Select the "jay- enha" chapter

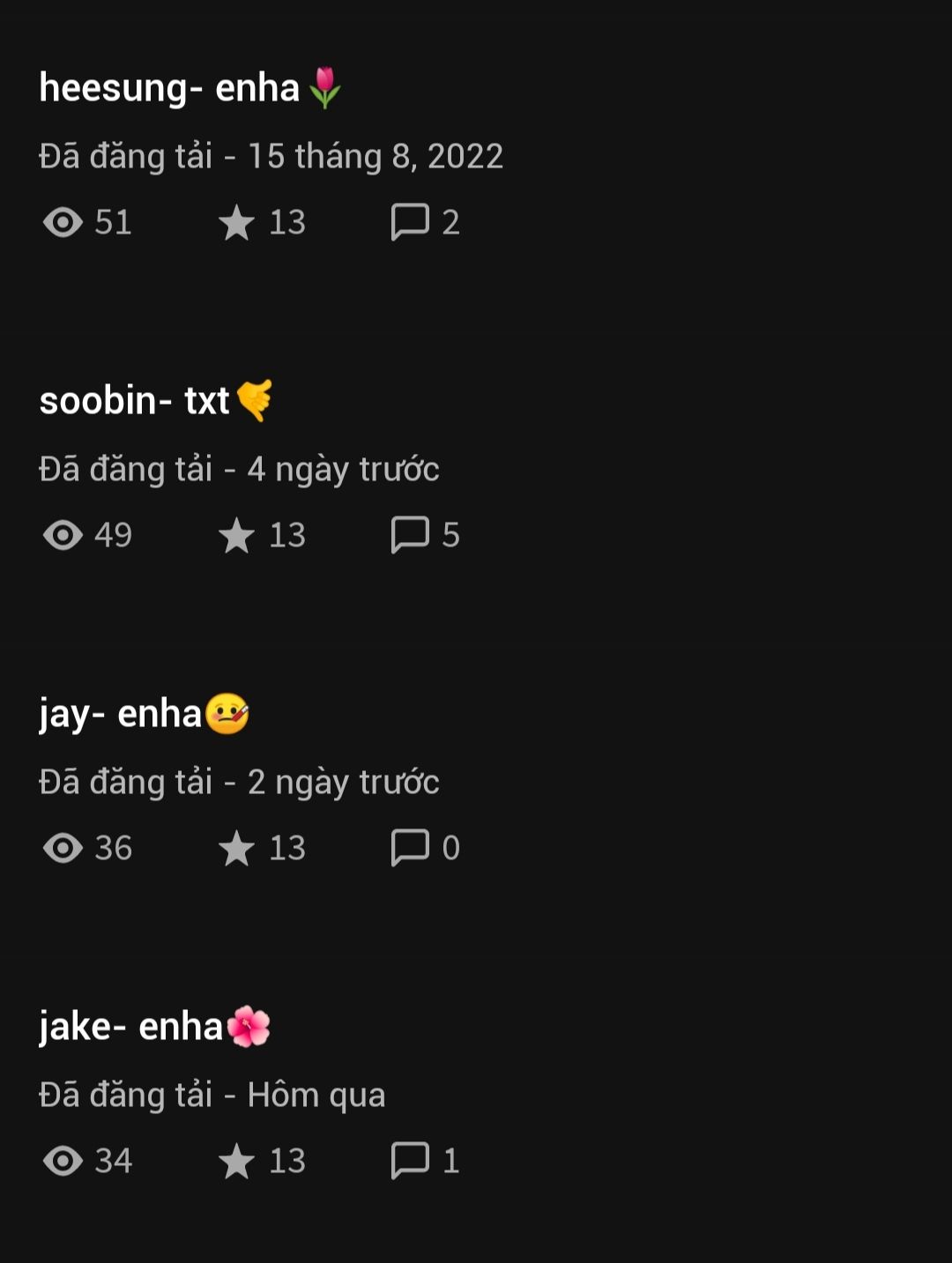click(x=122, y=714)
